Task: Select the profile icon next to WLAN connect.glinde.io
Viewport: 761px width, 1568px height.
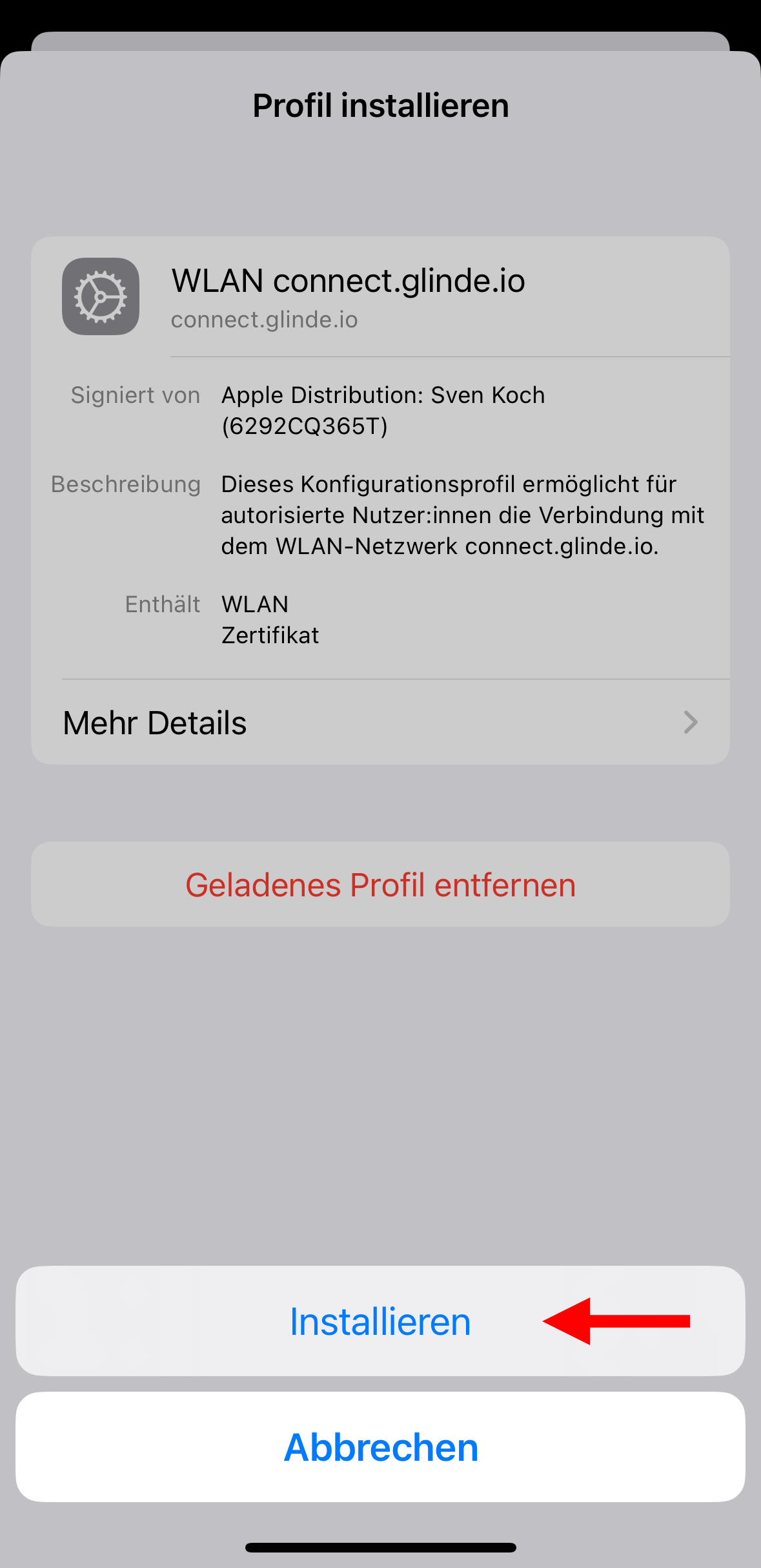Action: pyautogui.click(x=100, y=296)
